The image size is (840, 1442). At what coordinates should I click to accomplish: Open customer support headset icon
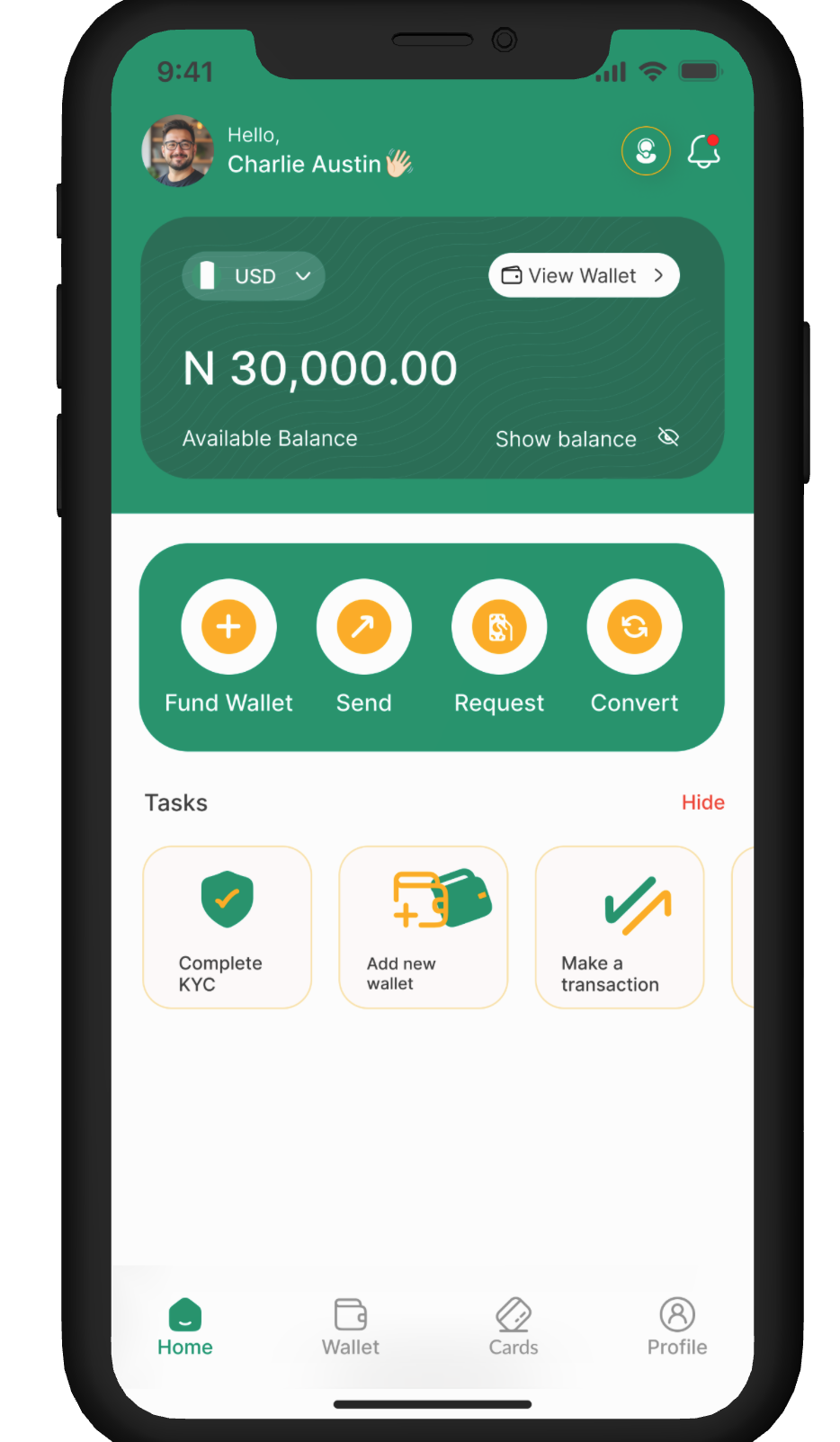[x=646, y=151]
